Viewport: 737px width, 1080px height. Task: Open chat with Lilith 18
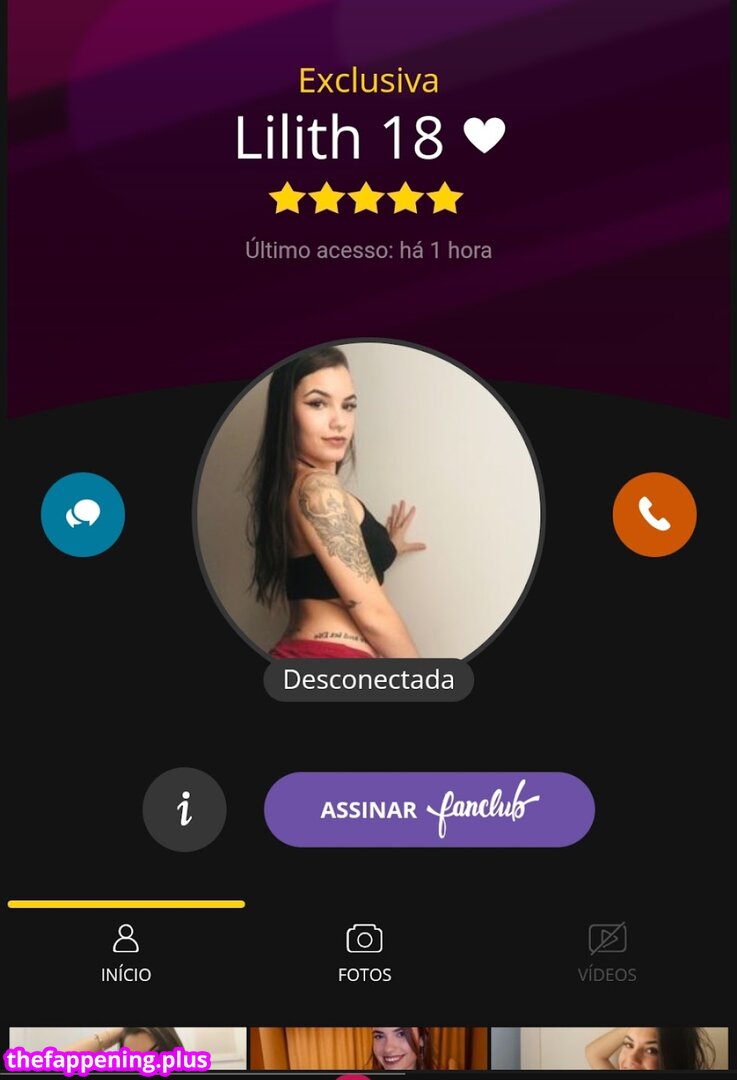coord(83,515)
